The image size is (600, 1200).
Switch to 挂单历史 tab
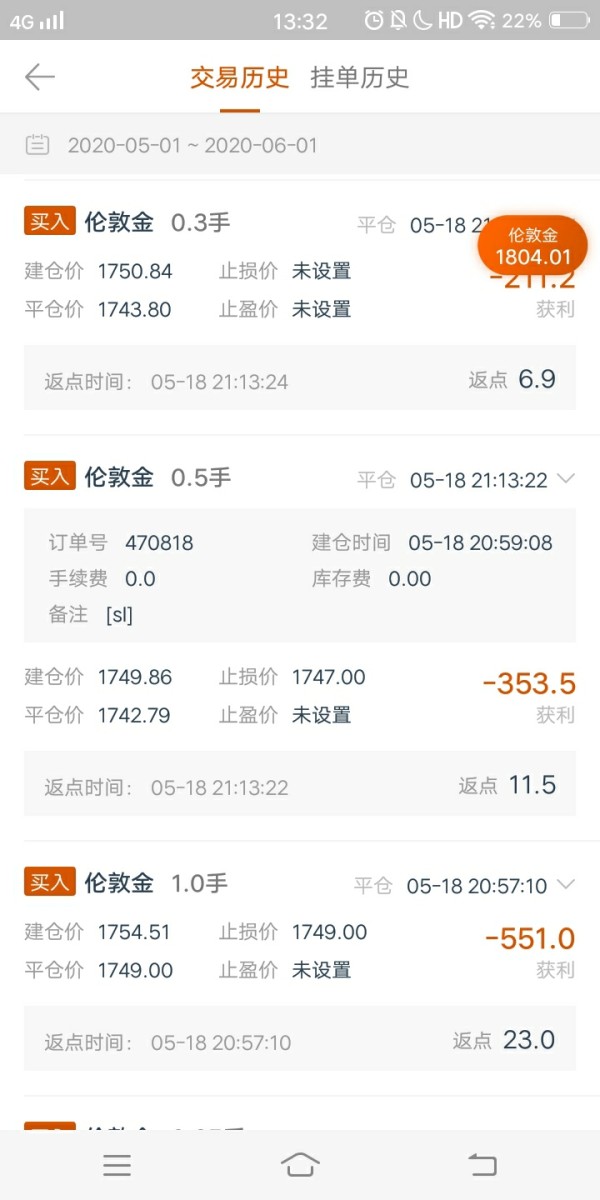click(360, 78)
